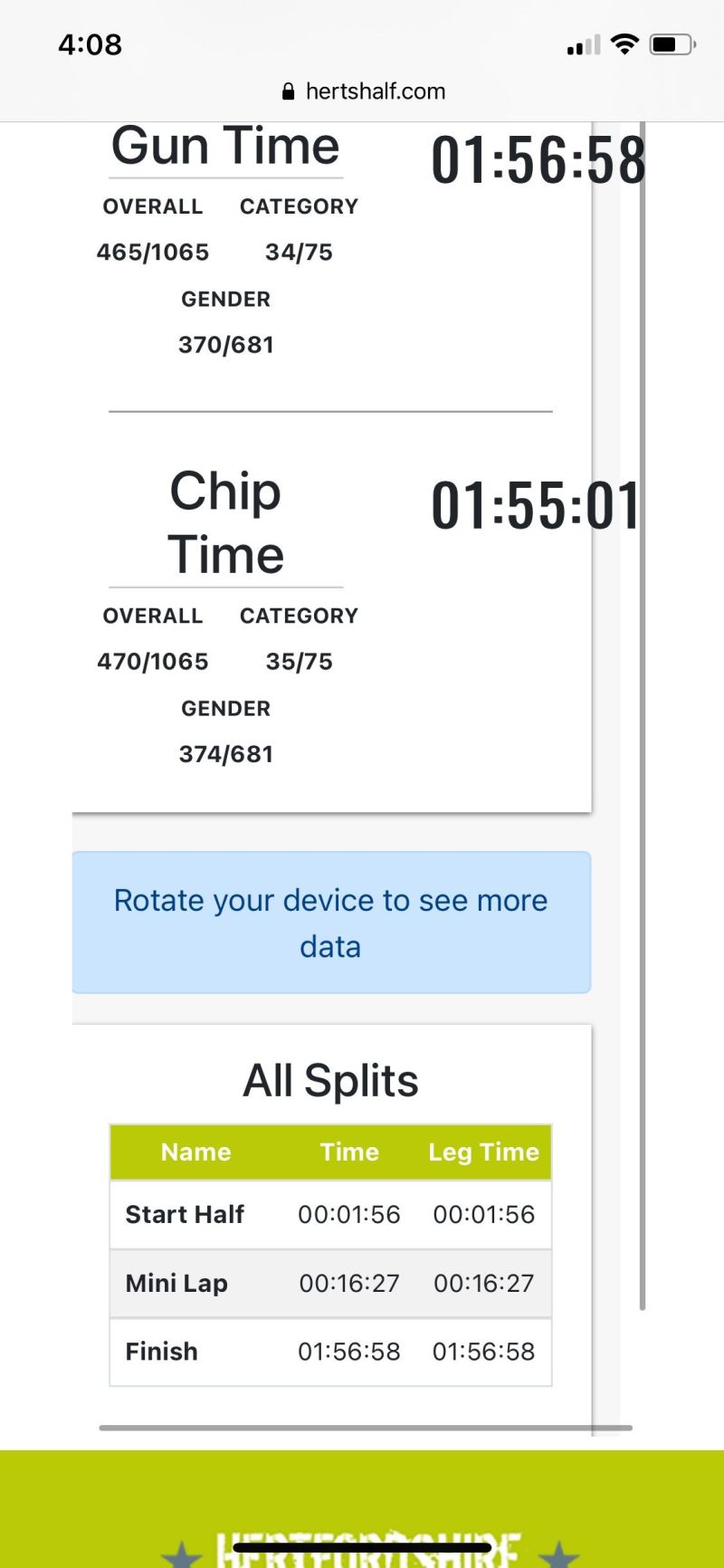Viewport: 724px width, 1568px height.
Task: Sort splits by Name column header
Action: pyautogui.click(x=195, y=1152)
